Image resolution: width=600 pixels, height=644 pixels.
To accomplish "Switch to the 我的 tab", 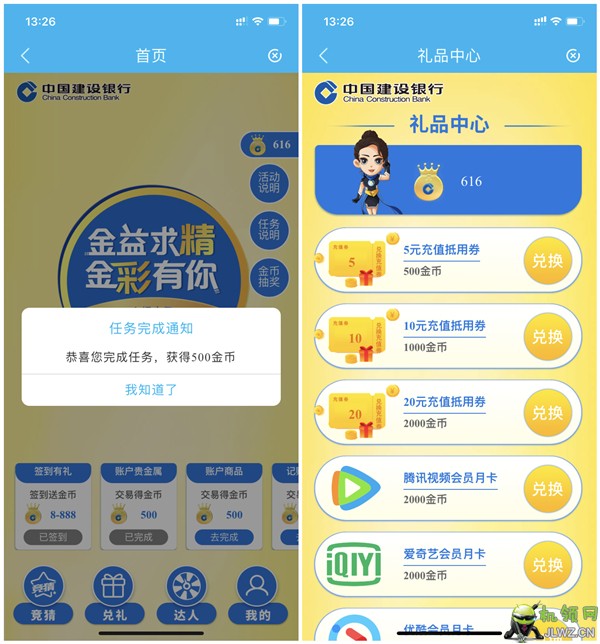I will pyautogui.click(x=258, y=593).
